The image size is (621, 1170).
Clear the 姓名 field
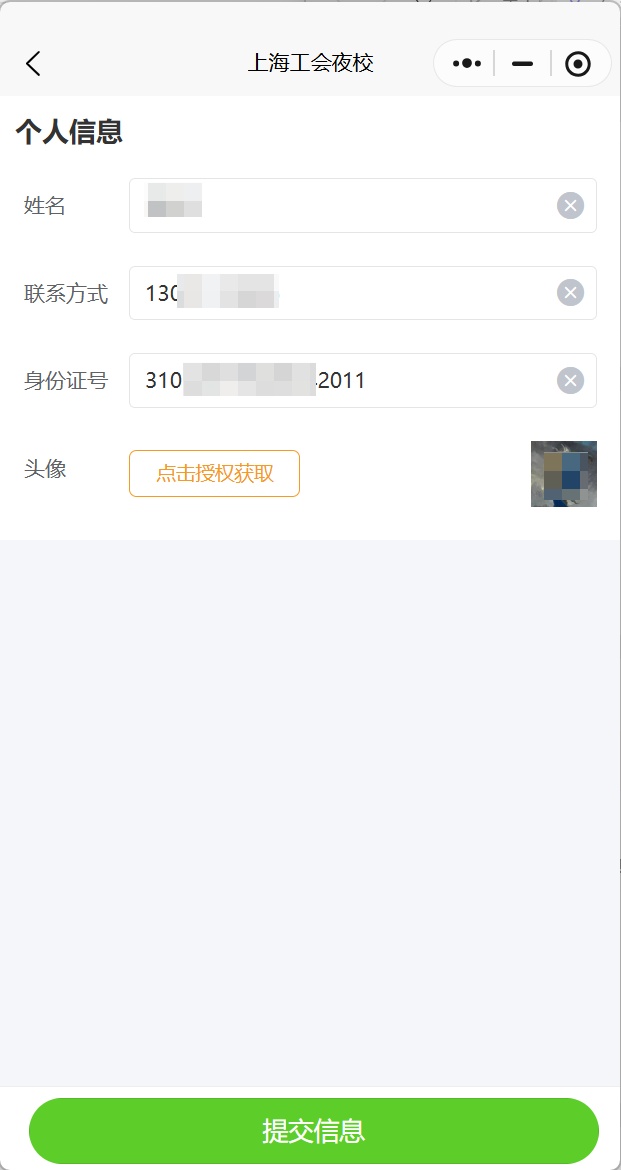[x=570, y=206]
